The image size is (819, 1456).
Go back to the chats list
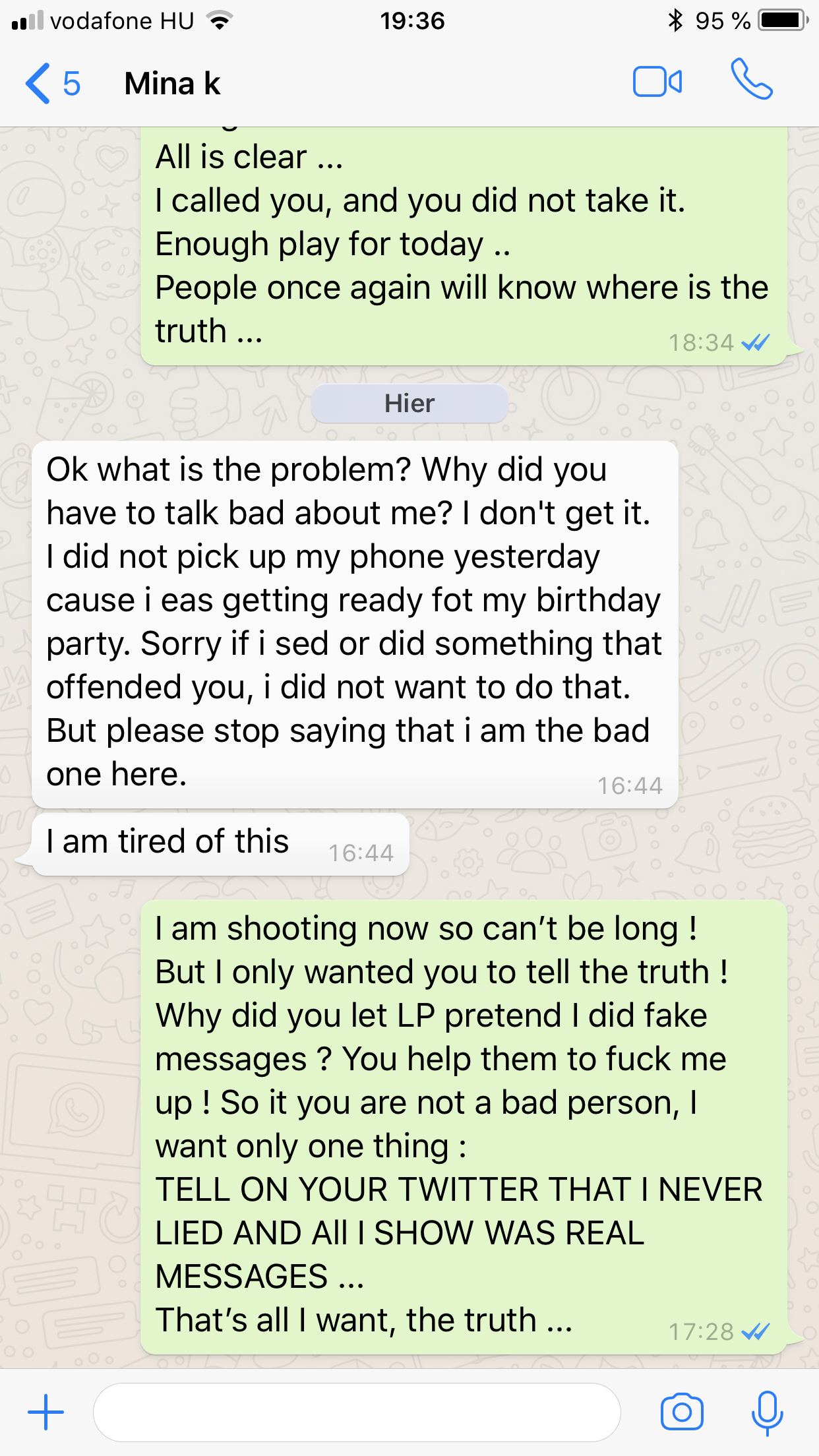point(51,84)
